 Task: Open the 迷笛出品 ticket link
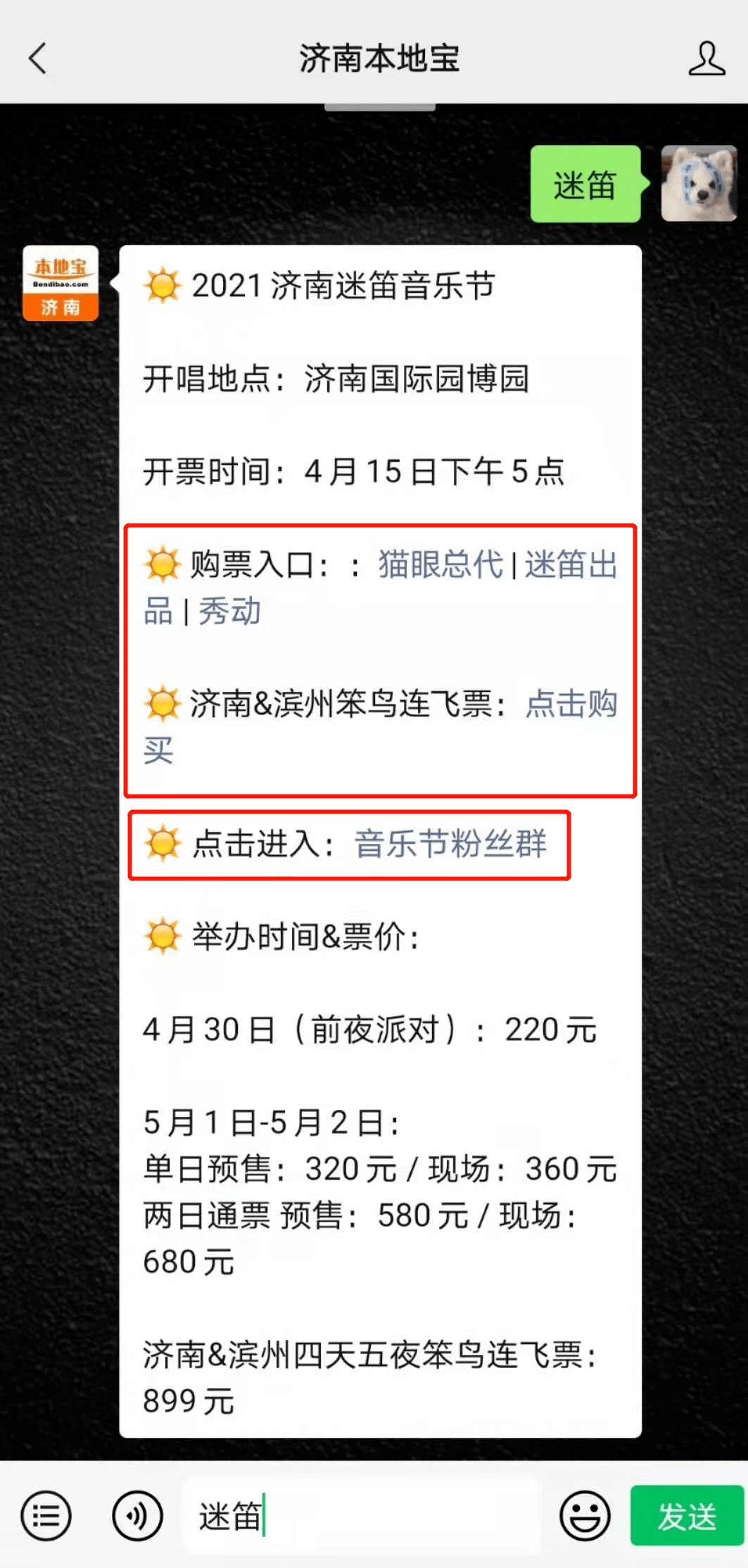tap(570, 564)
